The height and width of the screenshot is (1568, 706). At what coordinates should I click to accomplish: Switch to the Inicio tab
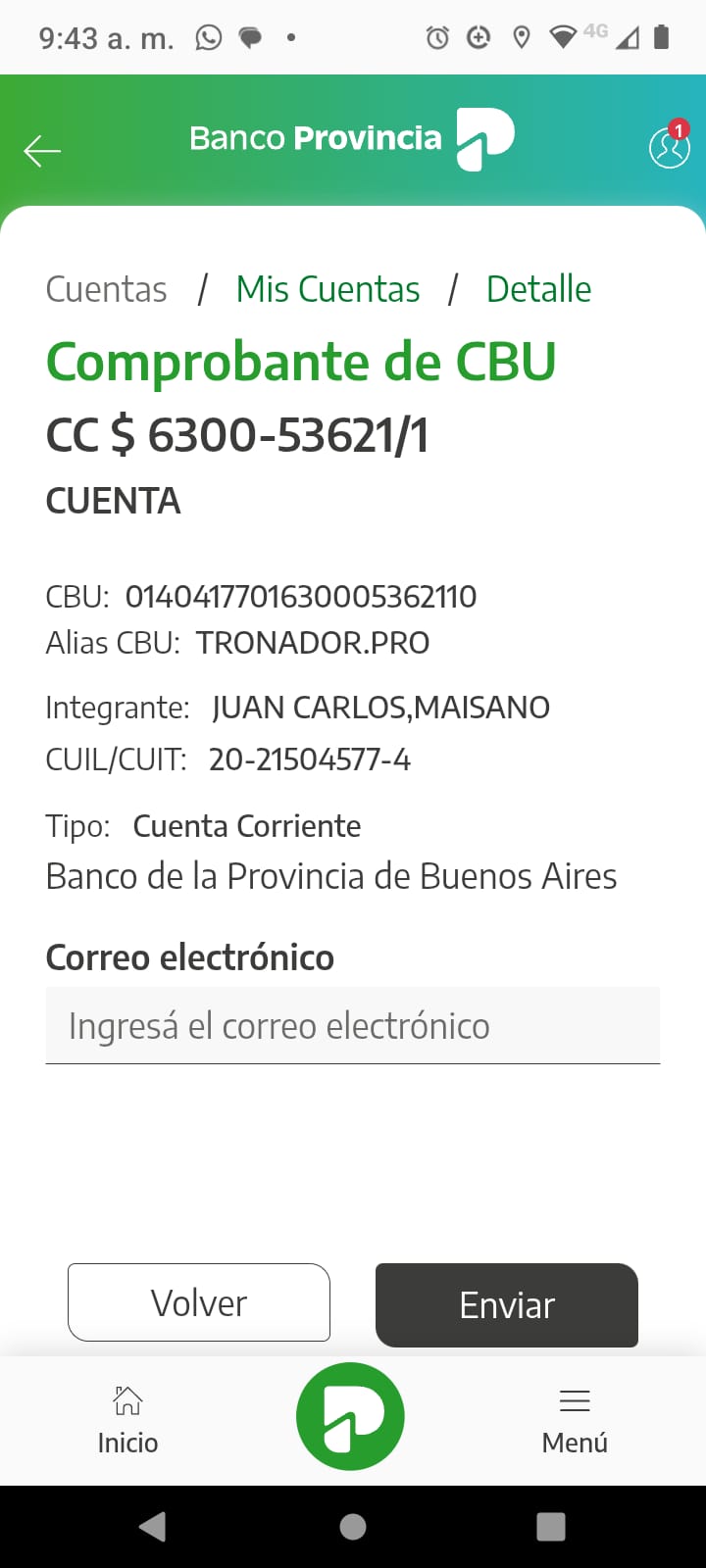[127, 1418]
